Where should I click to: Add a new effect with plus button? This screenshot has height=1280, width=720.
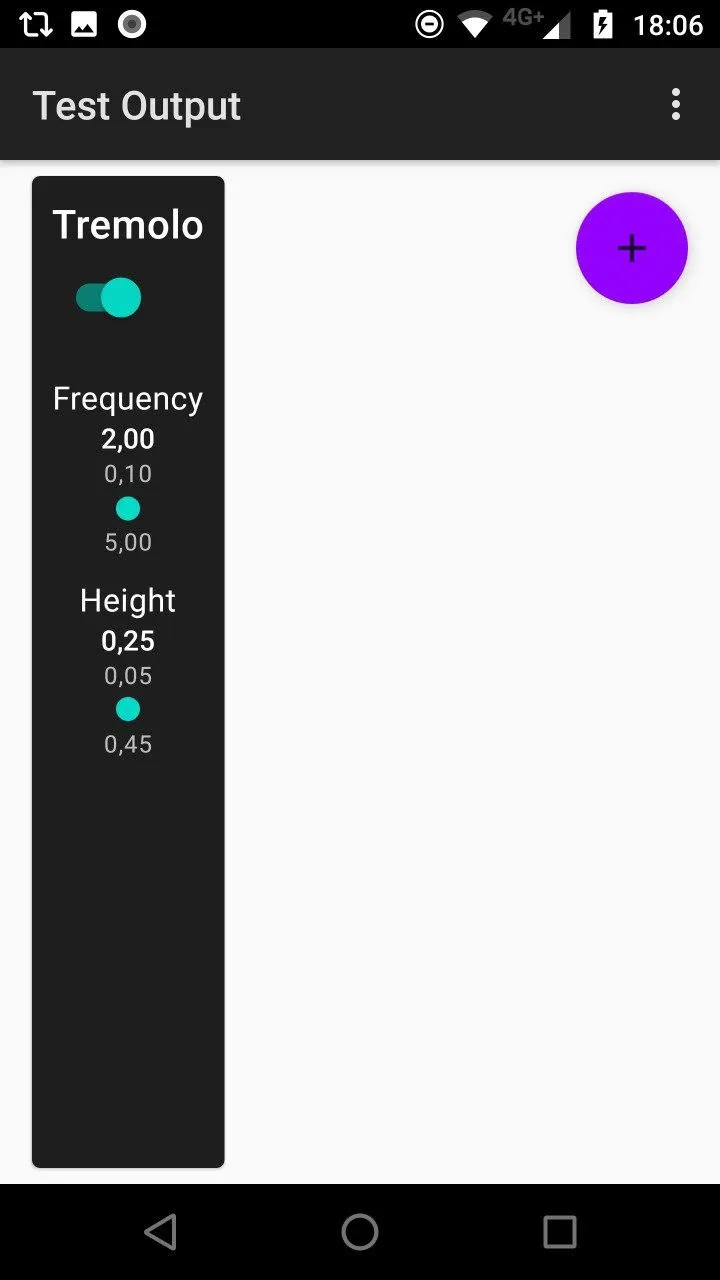631,248
